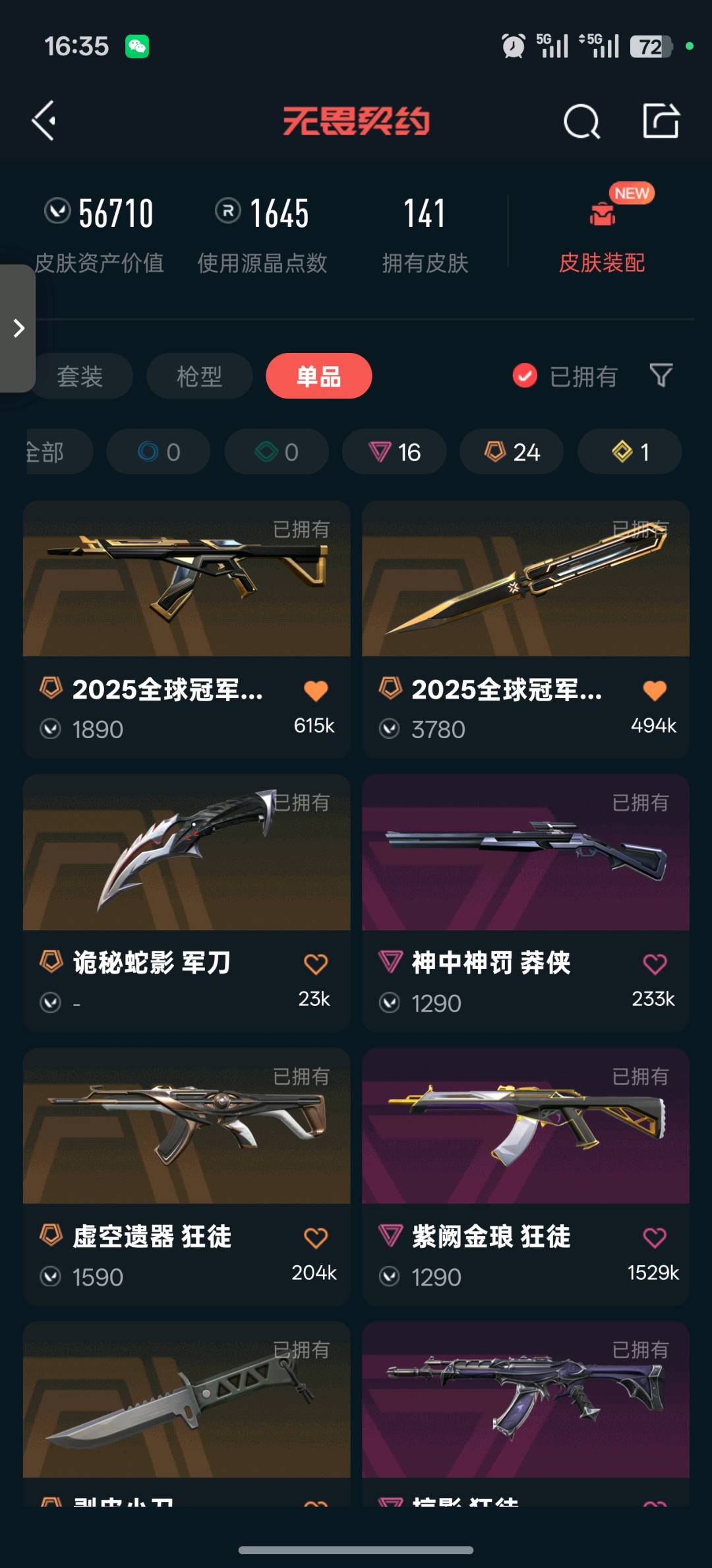
Task: Like the 紫阙金琅 狂徒 skin
Action: 654,1238
